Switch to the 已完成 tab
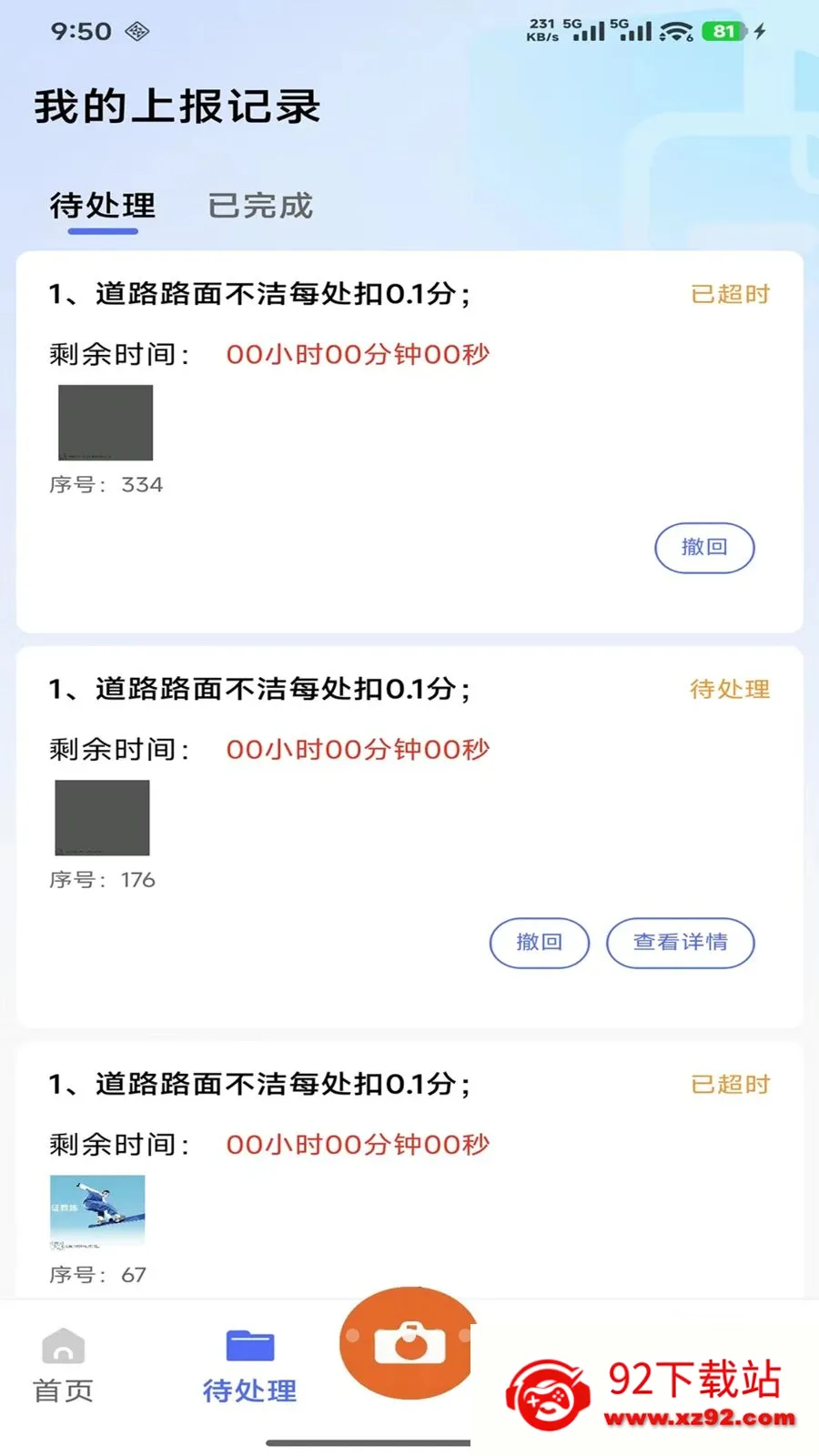This screenshot has width=819, height=1456. tap(260, 206)
